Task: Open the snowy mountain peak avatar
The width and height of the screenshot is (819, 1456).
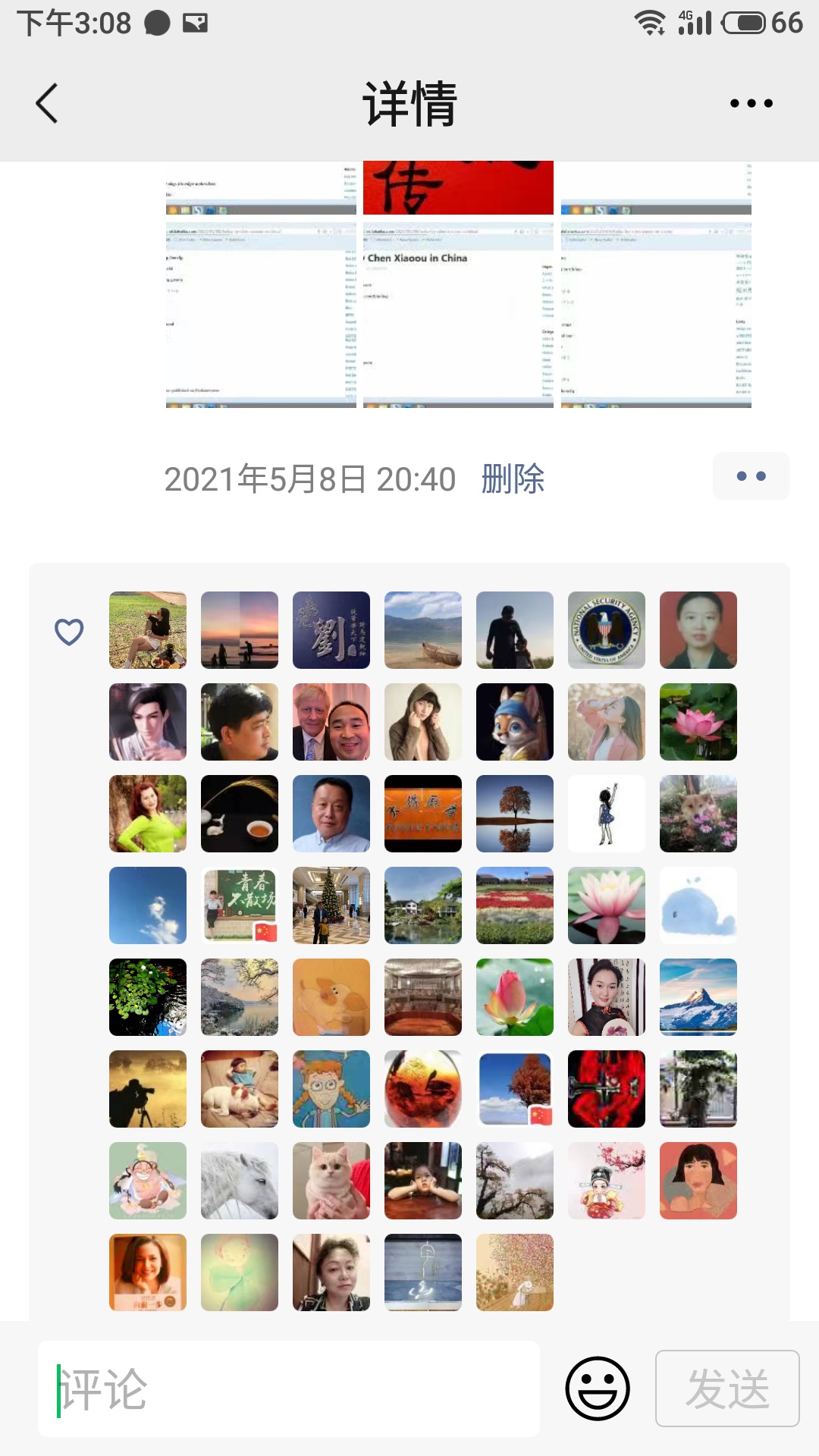Action: pos(698,997)
